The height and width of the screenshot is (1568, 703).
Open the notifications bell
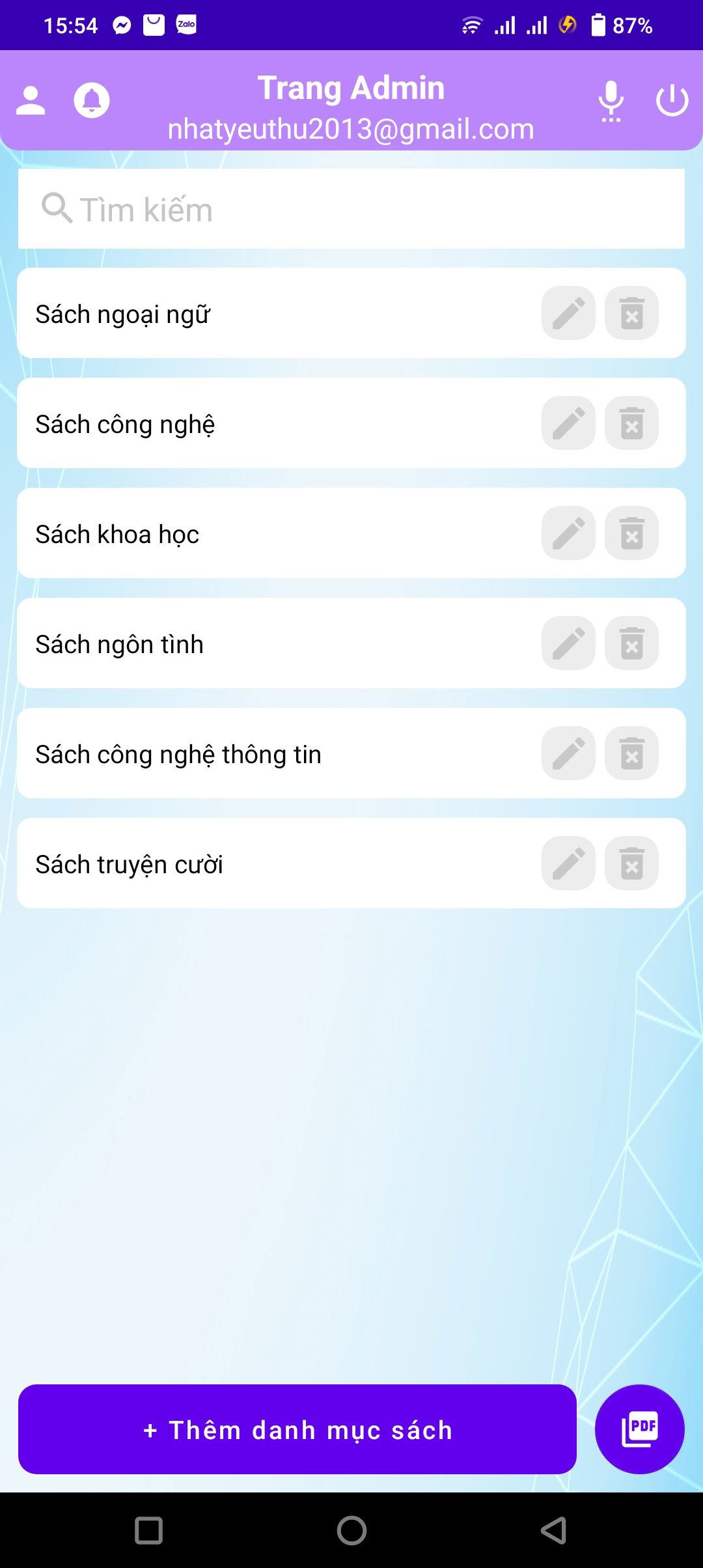click(92, 100)
